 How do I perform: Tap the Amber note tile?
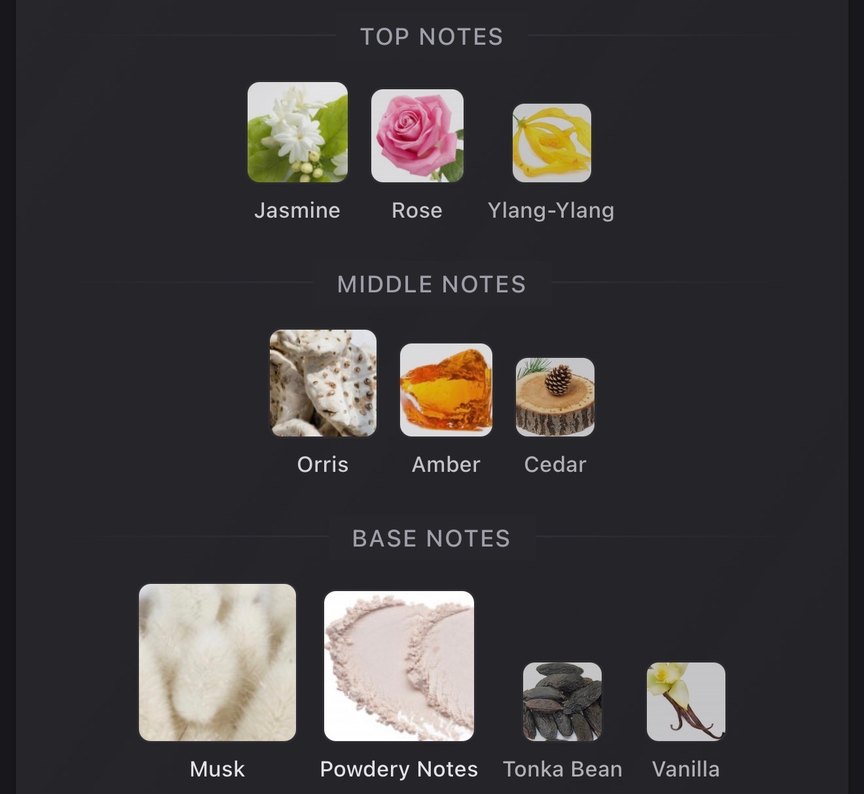coord(446,390)
